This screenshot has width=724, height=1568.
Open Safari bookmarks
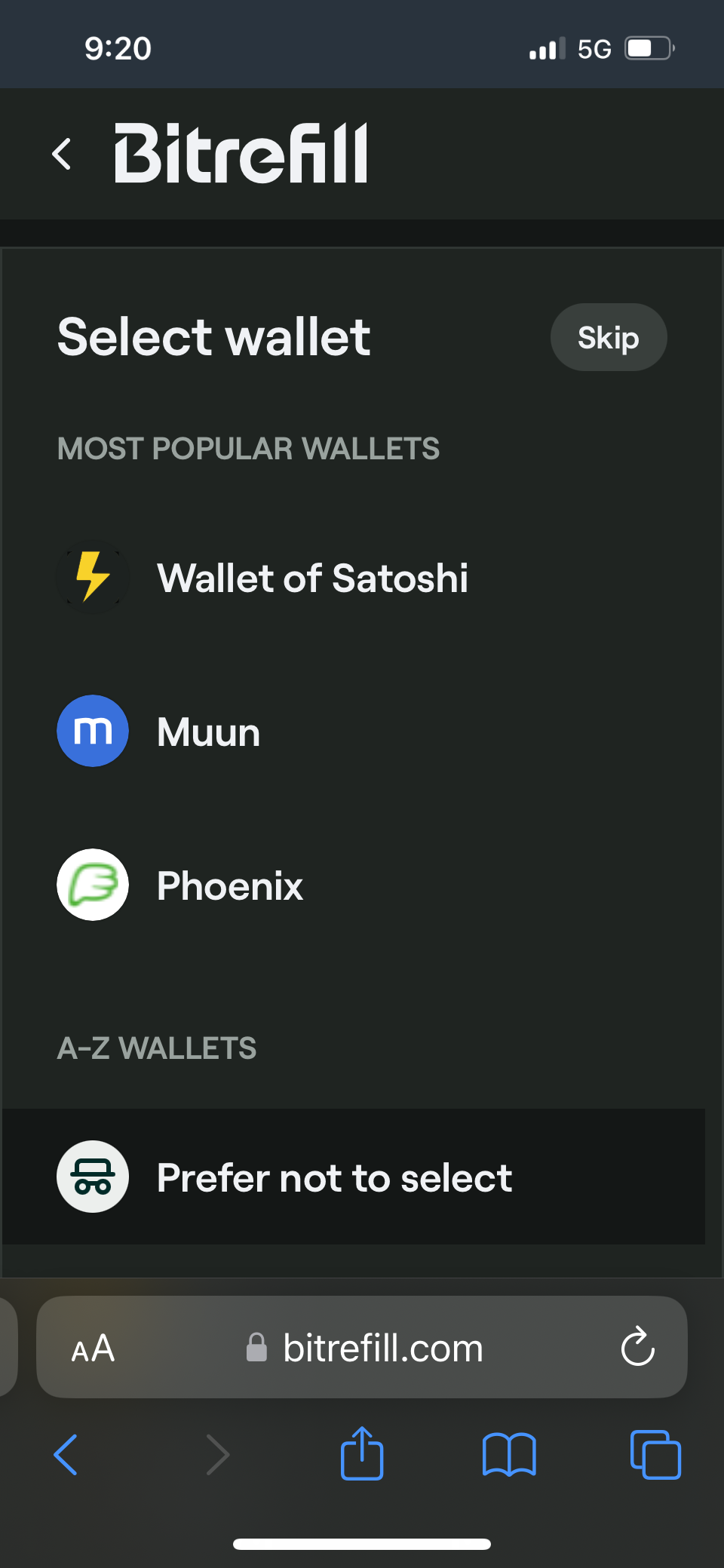point(509,1454)
